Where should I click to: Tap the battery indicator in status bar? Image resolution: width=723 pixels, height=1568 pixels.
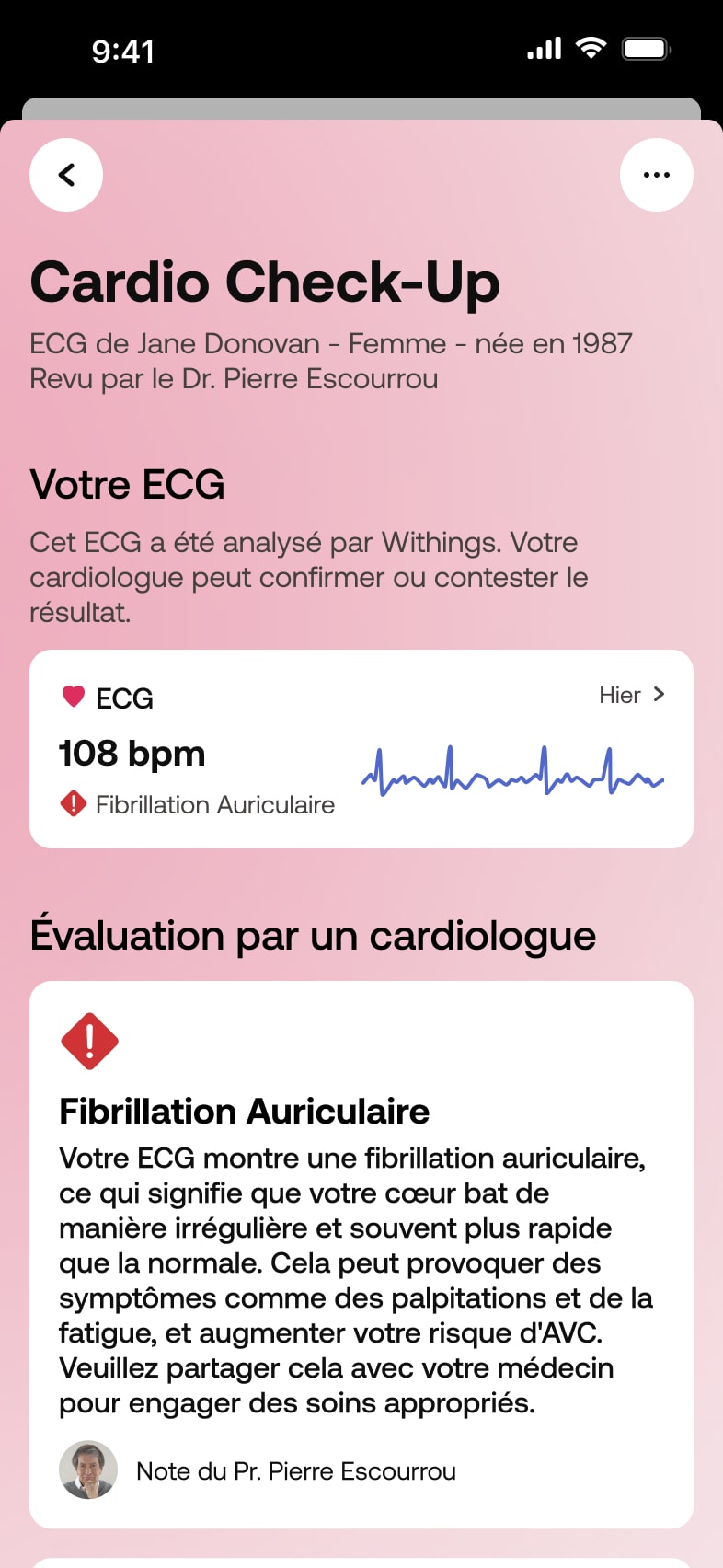pos(646,48)
